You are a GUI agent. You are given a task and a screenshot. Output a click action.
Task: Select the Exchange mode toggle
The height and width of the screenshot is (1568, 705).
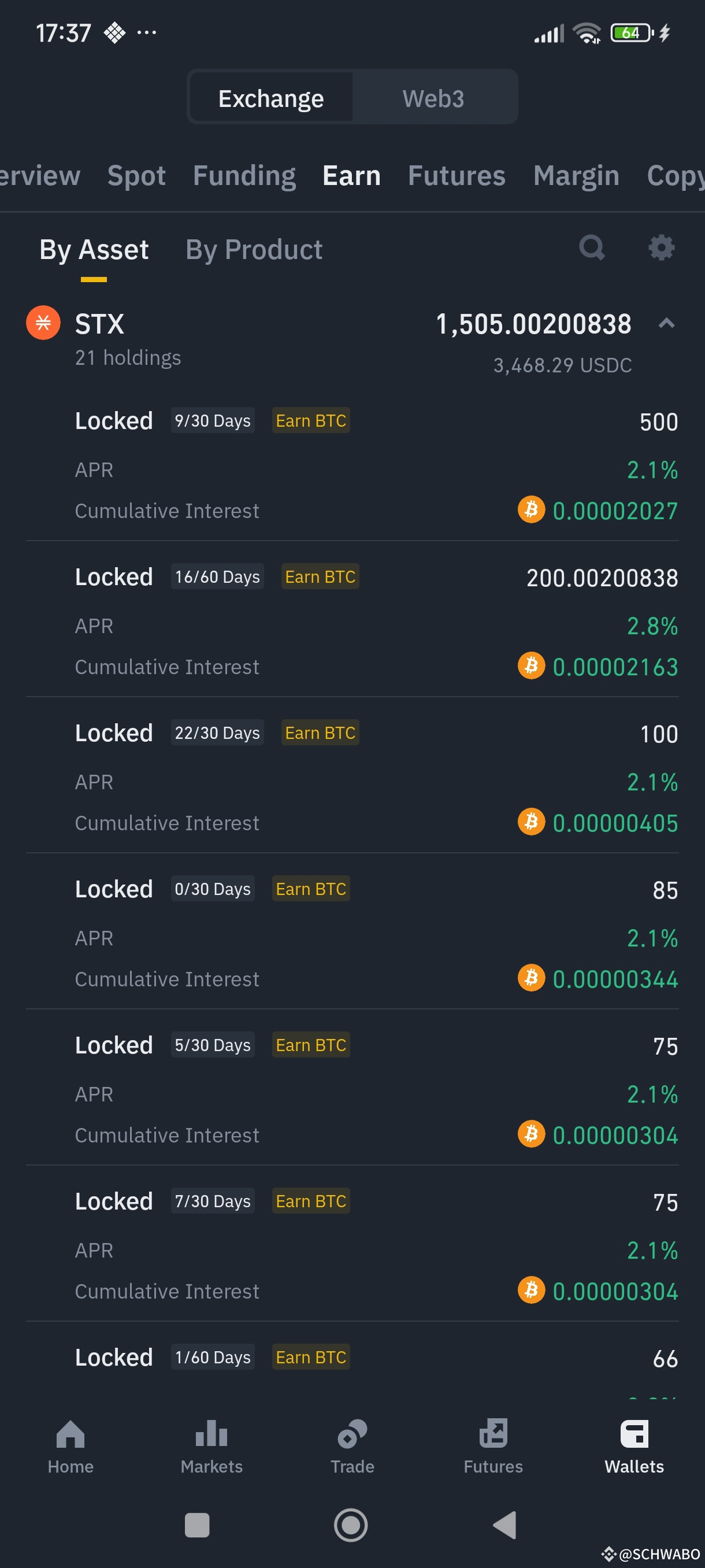point(270,97)
